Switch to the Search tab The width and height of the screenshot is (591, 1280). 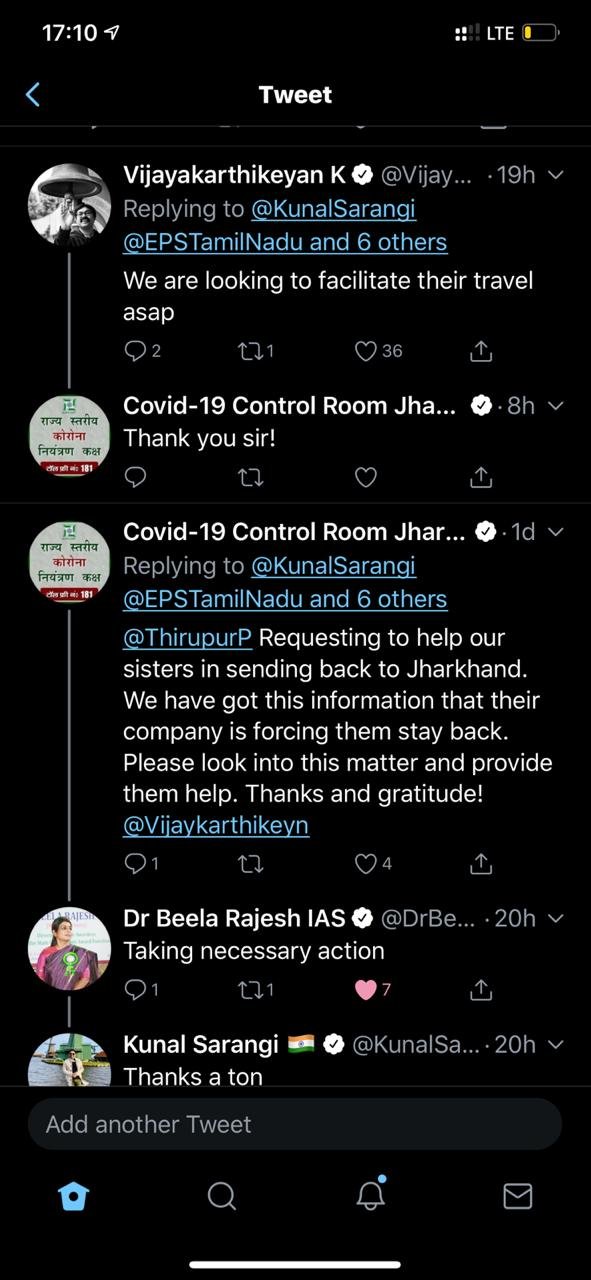click(x=222, y=1196)
